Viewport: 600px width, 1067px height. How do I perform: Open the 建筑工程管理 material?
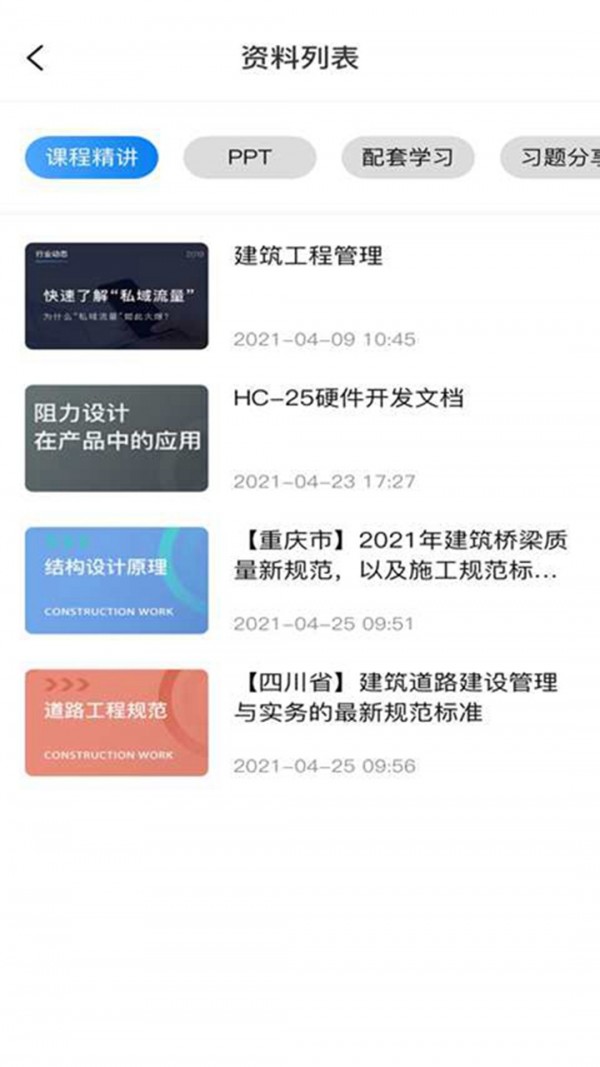308,257
